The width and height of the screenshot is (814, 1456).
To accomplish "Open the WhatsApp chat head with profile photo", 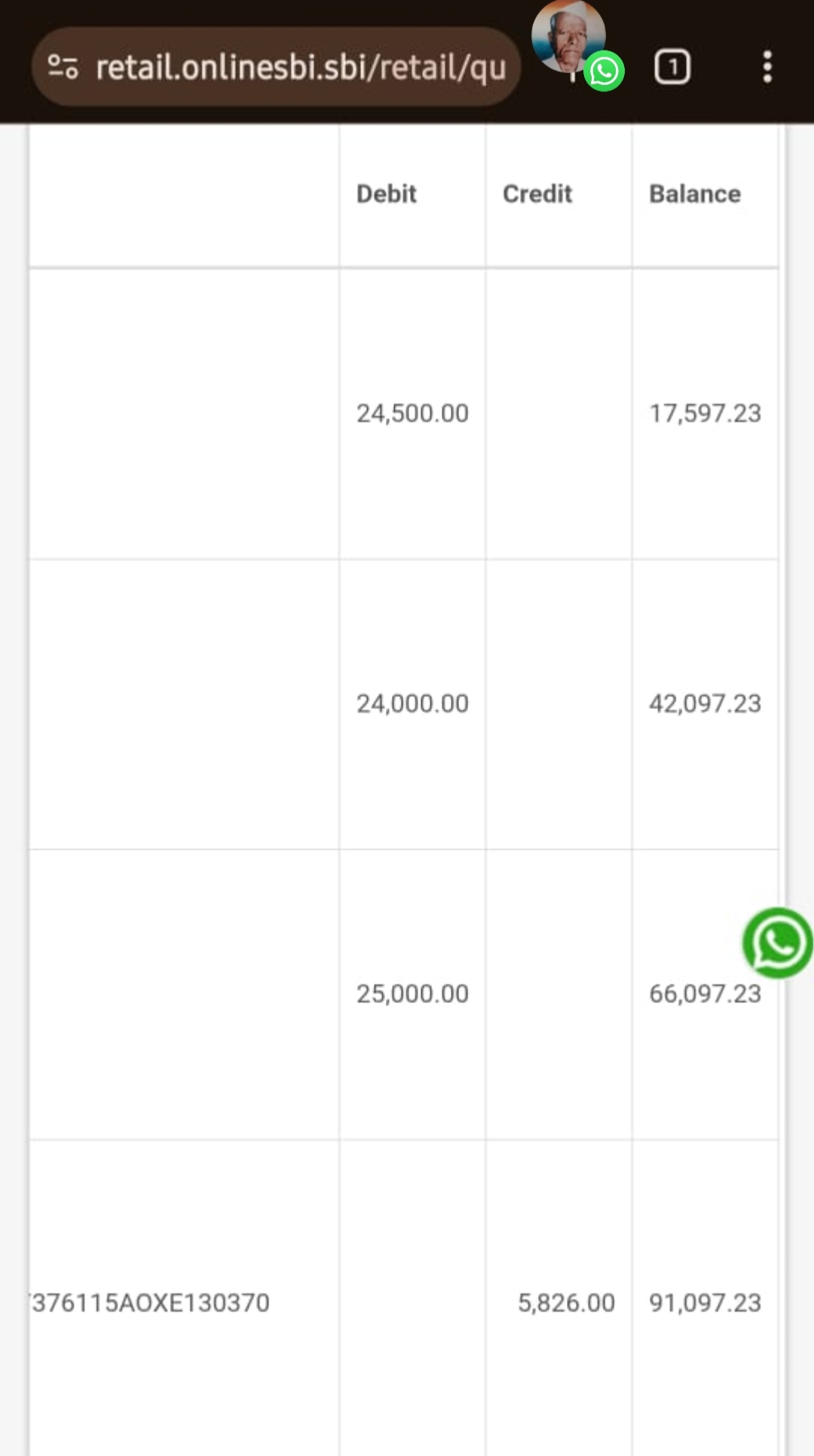I will (569, 39).
